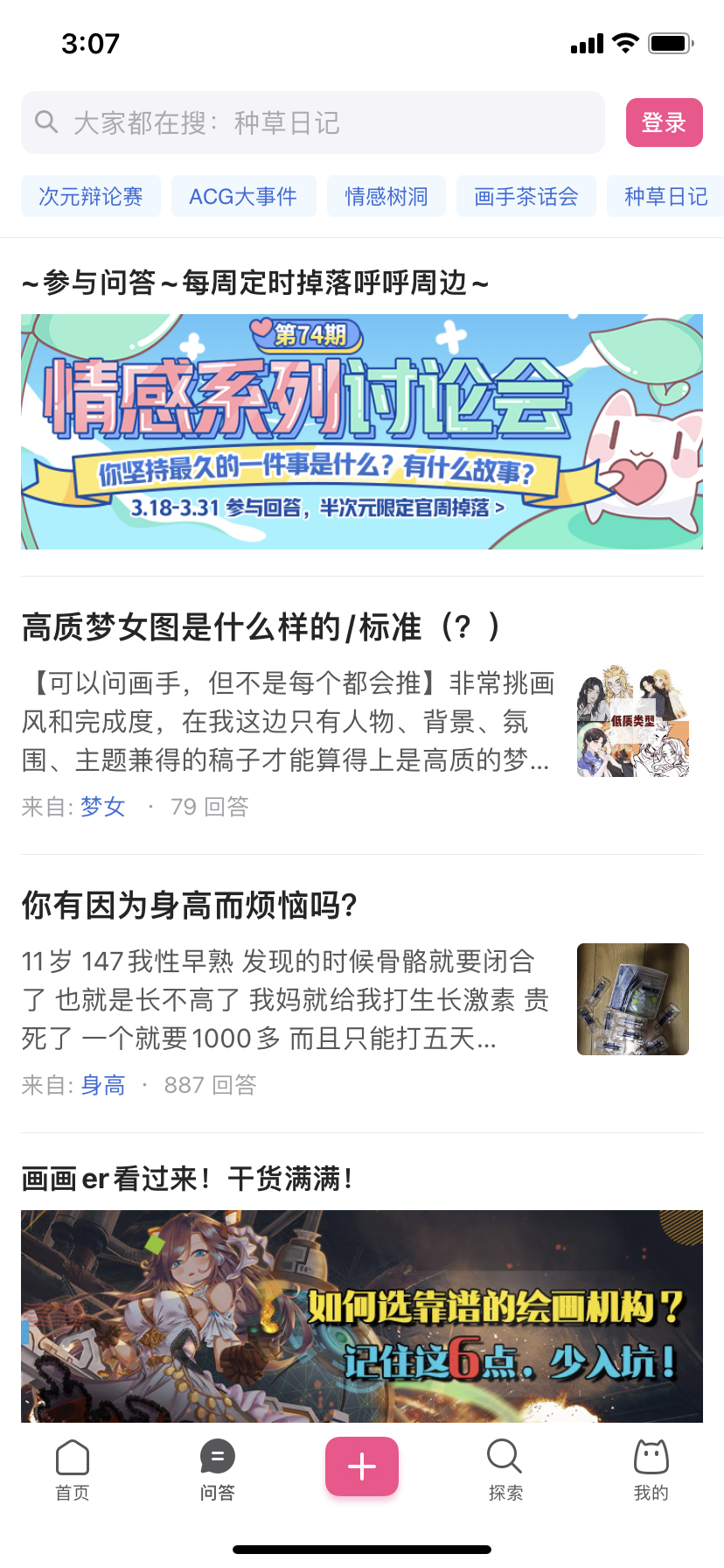Open the 情感系列讨论会 event banner

[x=362, y=431]
